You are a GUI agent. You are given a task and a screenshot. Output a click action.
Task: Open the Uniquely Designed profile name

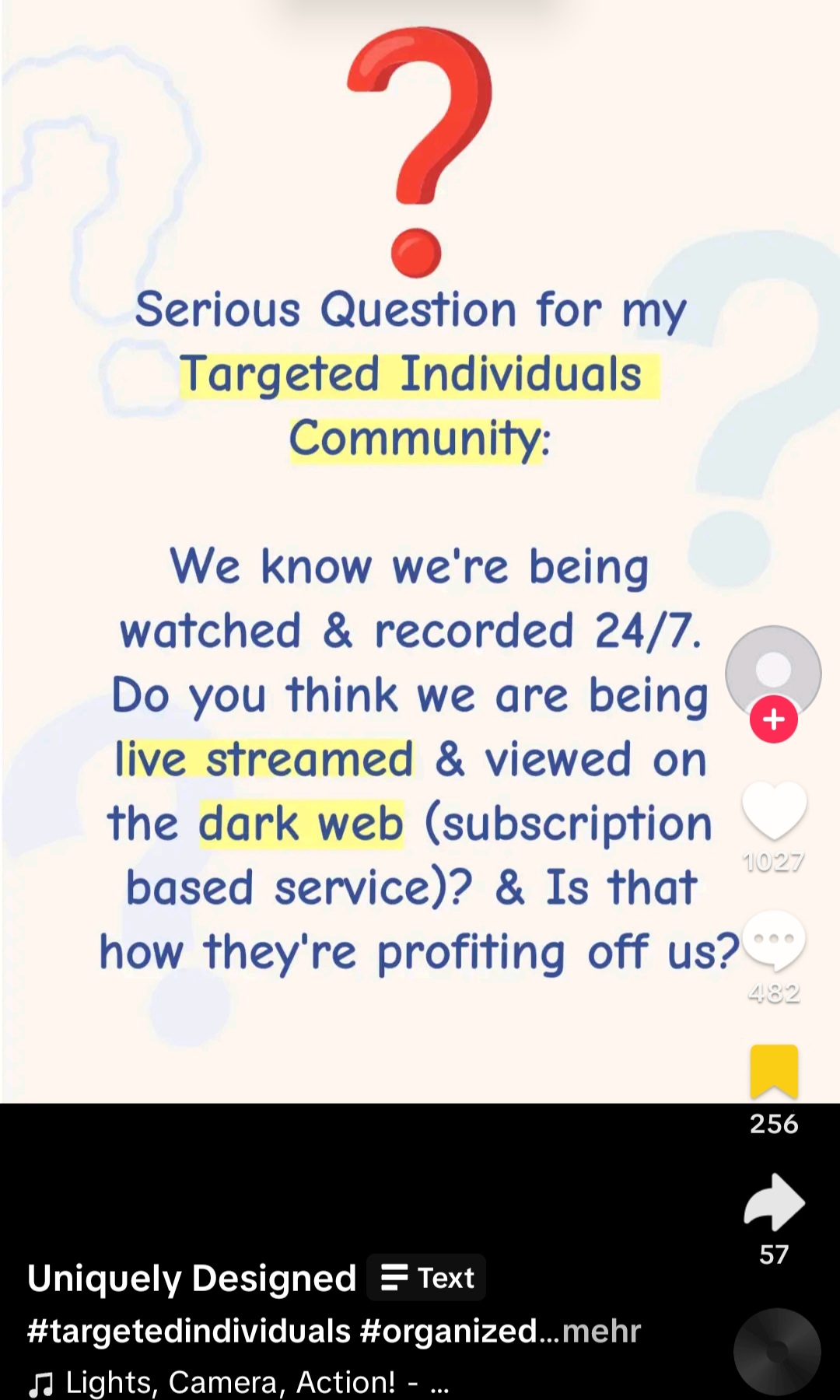[191, 1278]
